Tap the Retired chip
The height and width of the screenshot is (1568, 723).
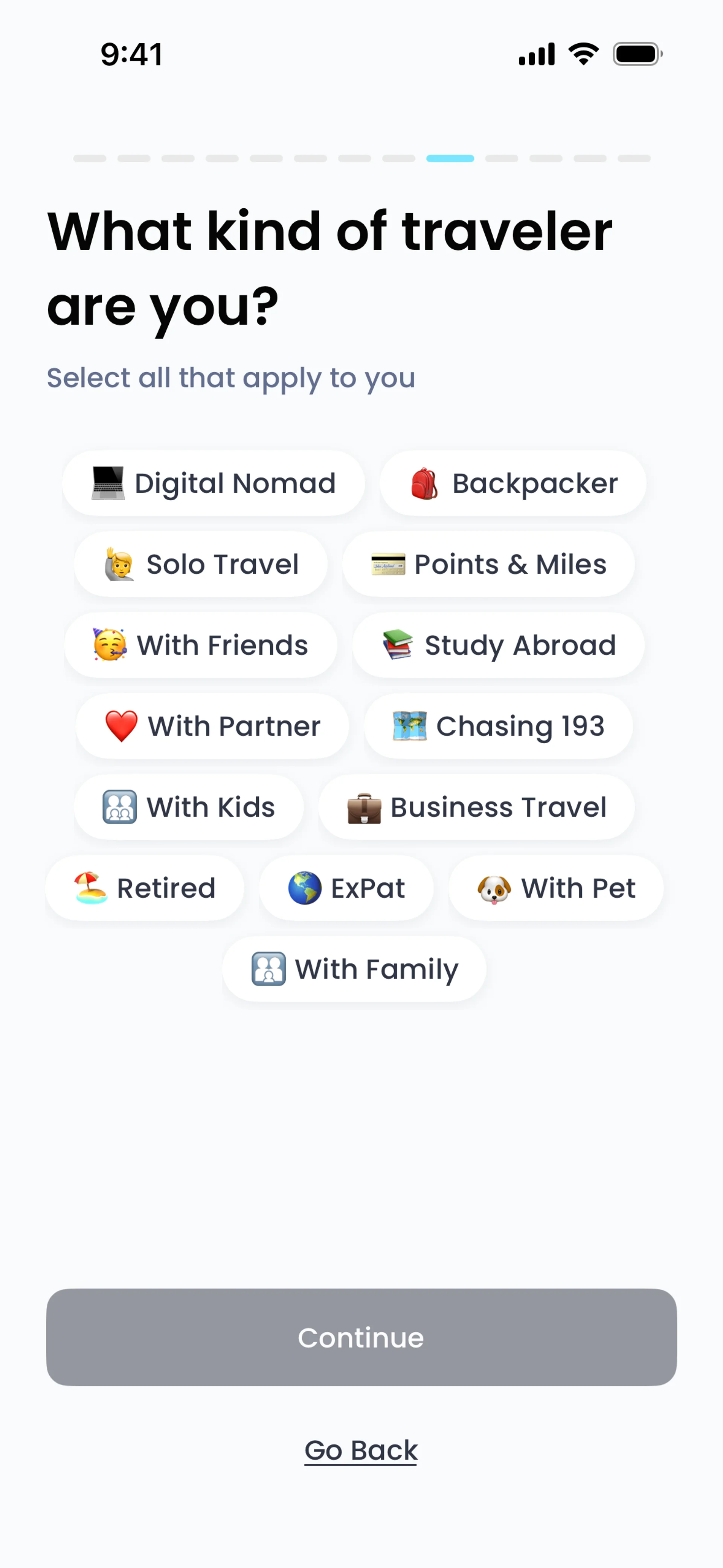pyautogui.click(x=145, y=888)
